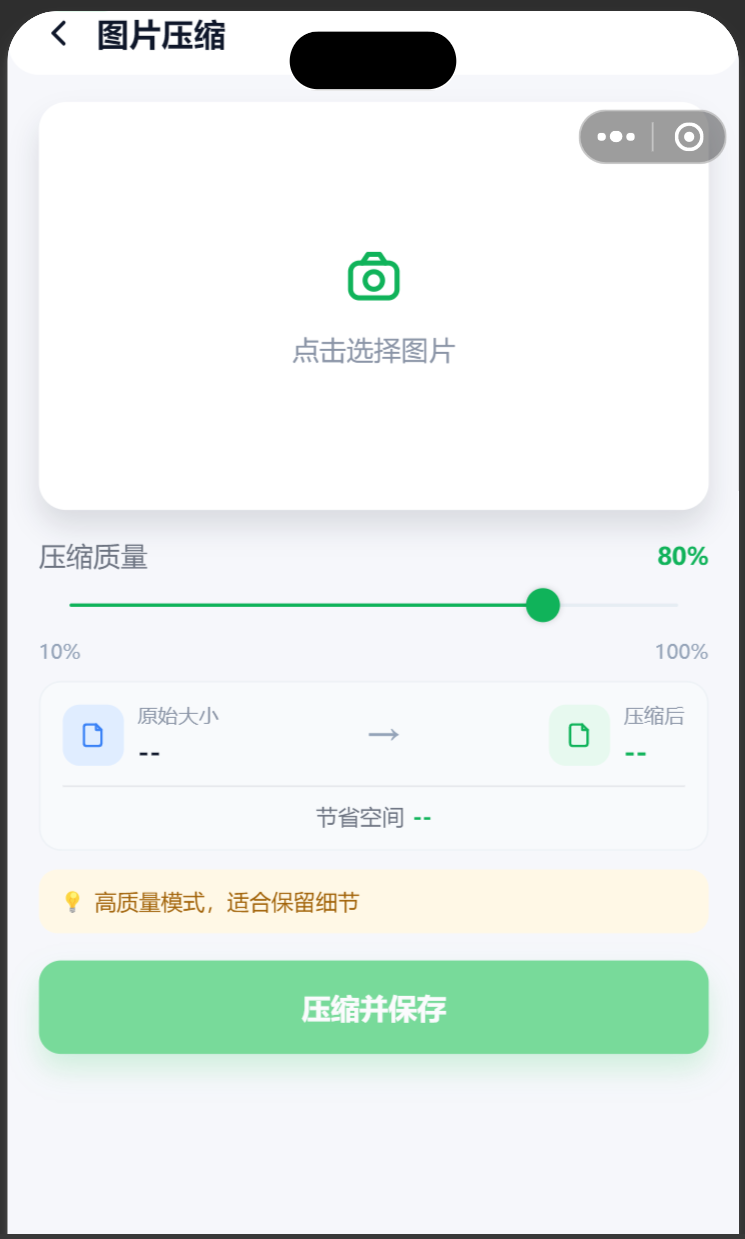Click the 10% minimum label under the slider
Image resolution: width=745 pixels, height=1239 pixels.
coord(59,652)
